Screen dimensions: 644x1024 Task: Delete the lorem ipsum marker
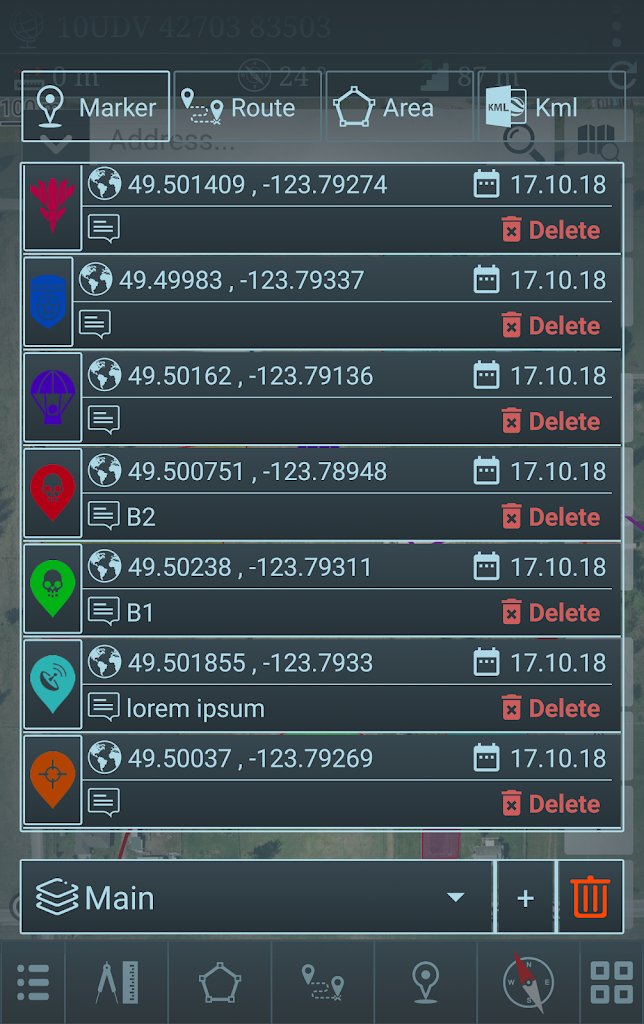pyautogui.click(x=551, y=709)
